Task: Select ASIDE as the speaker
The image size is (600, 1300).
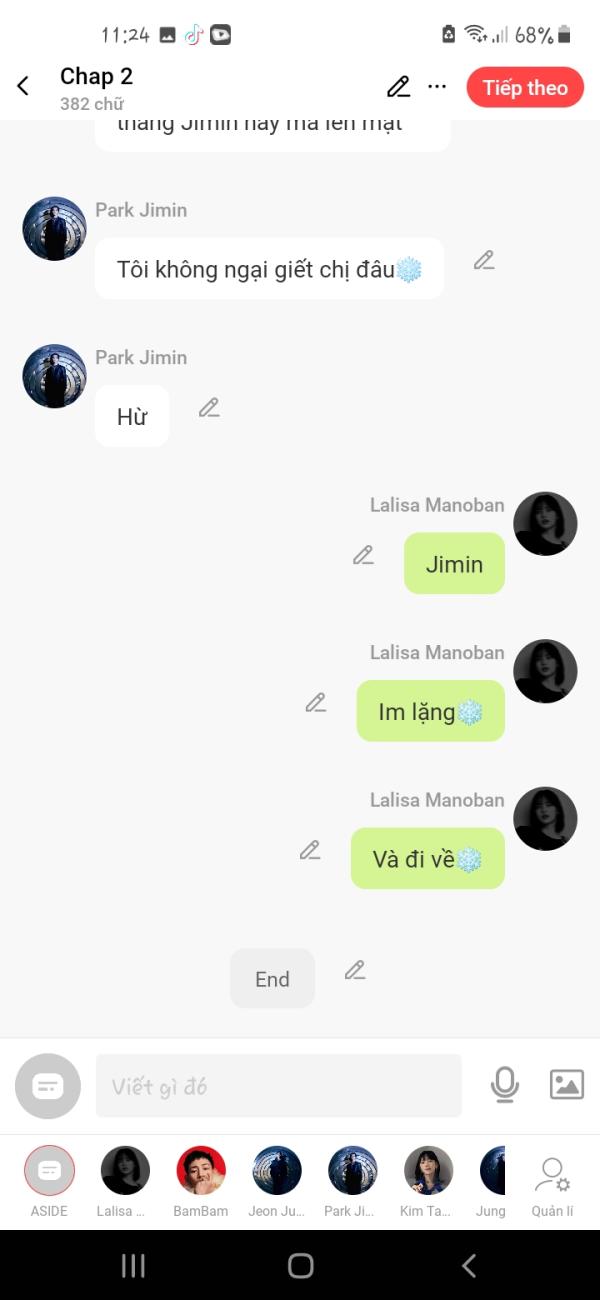Action: click(x=49, y=1171)
